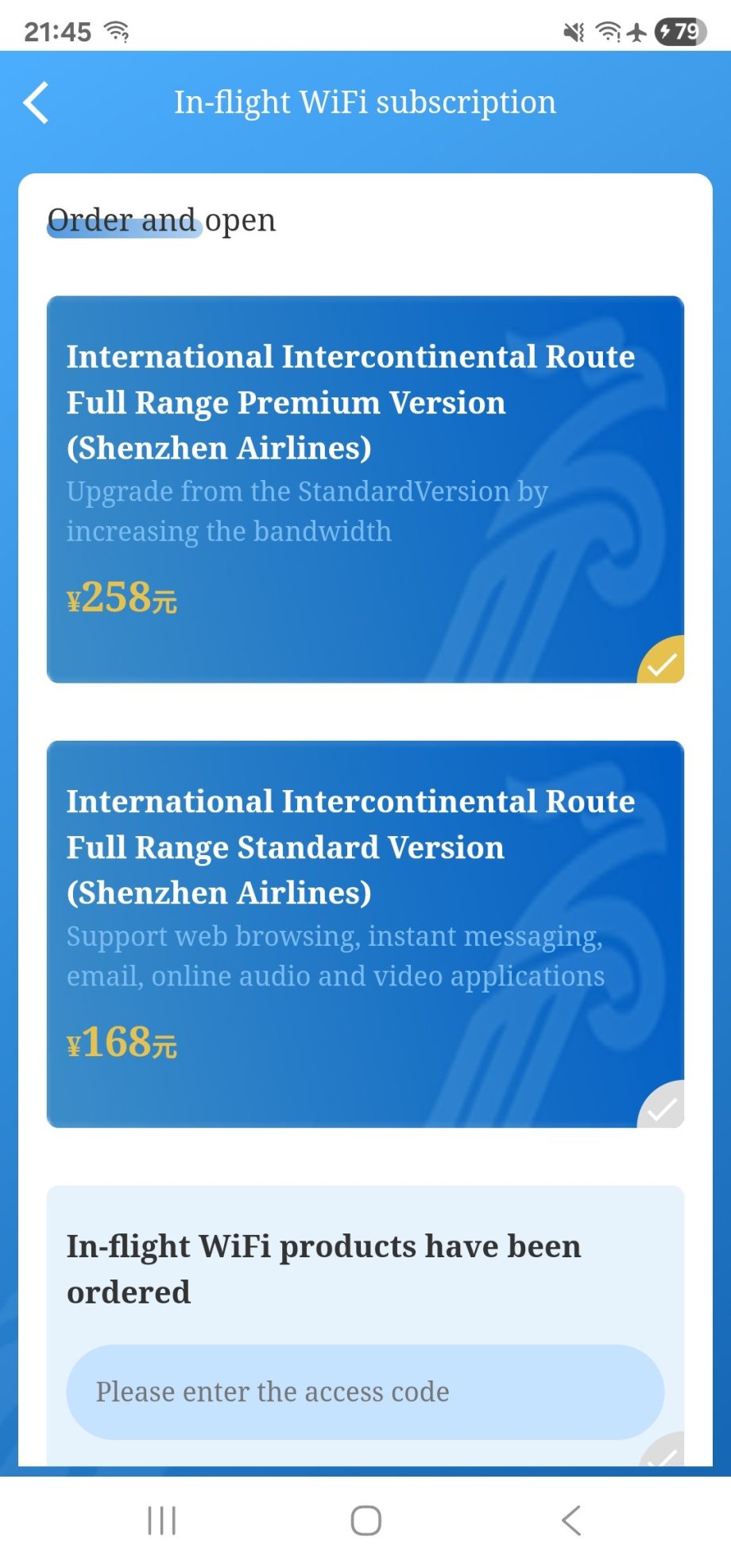The image size is (731, 1568).
Task: Go back from the In-flight WiFi subscription page
Action: click(x=37, y=103)
